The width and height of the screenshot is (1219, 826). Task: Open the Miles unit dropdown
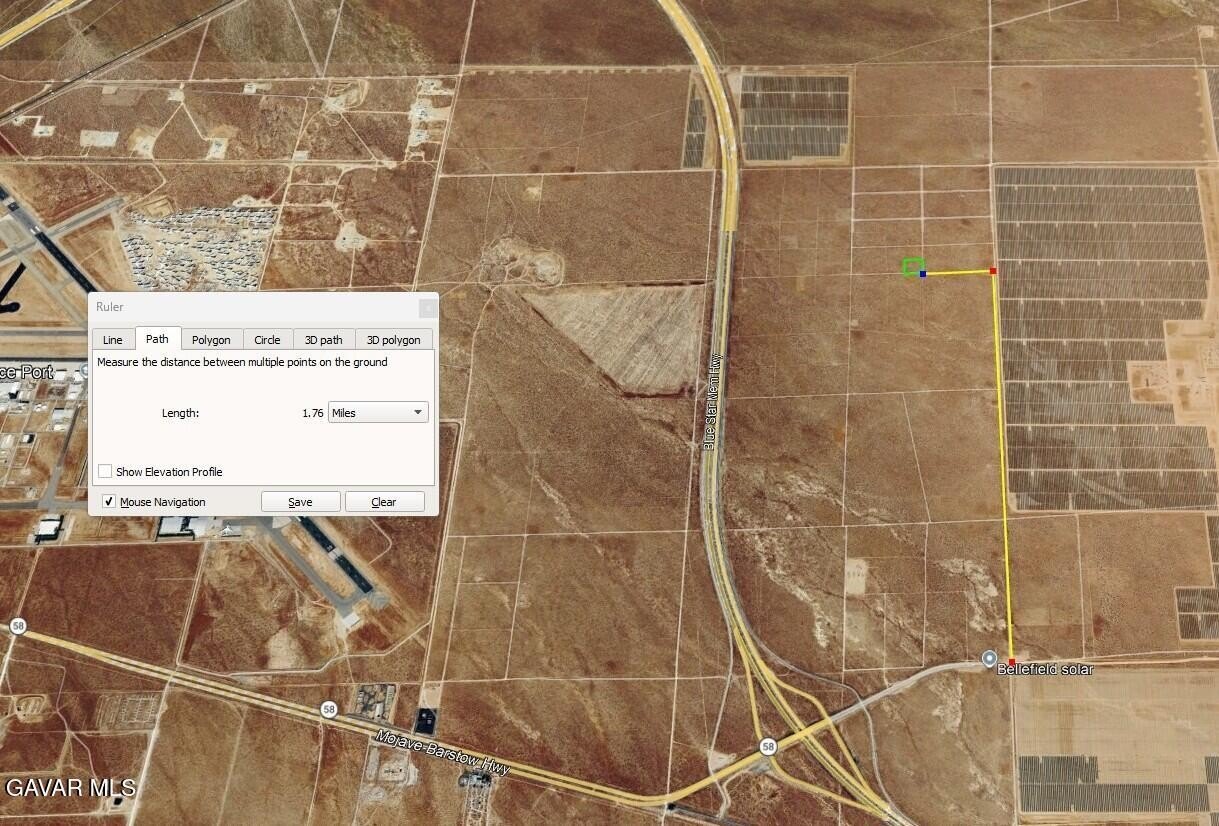click(378, 412)
